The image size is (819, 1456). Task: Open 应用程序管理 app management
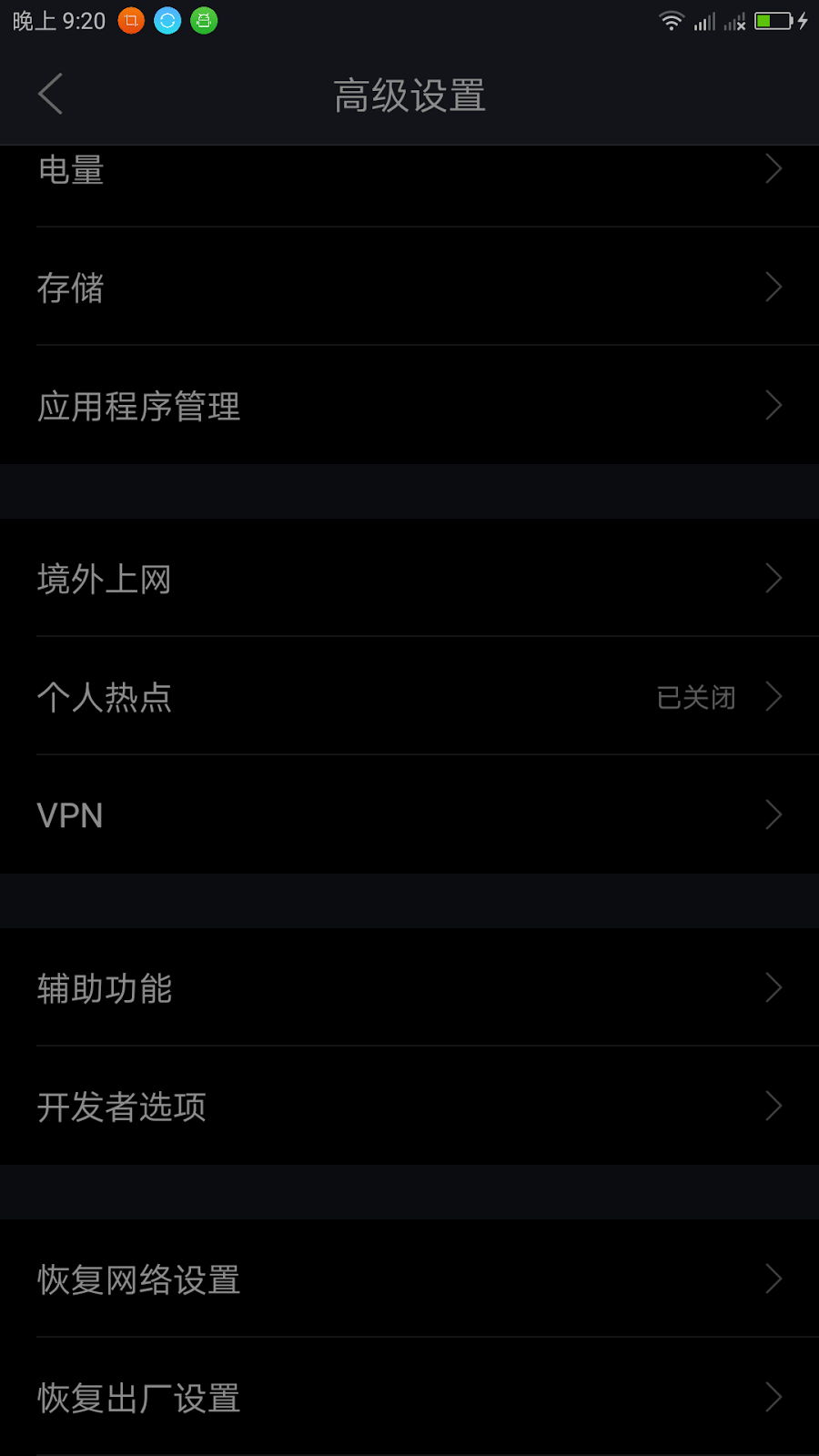coord(409,406)
